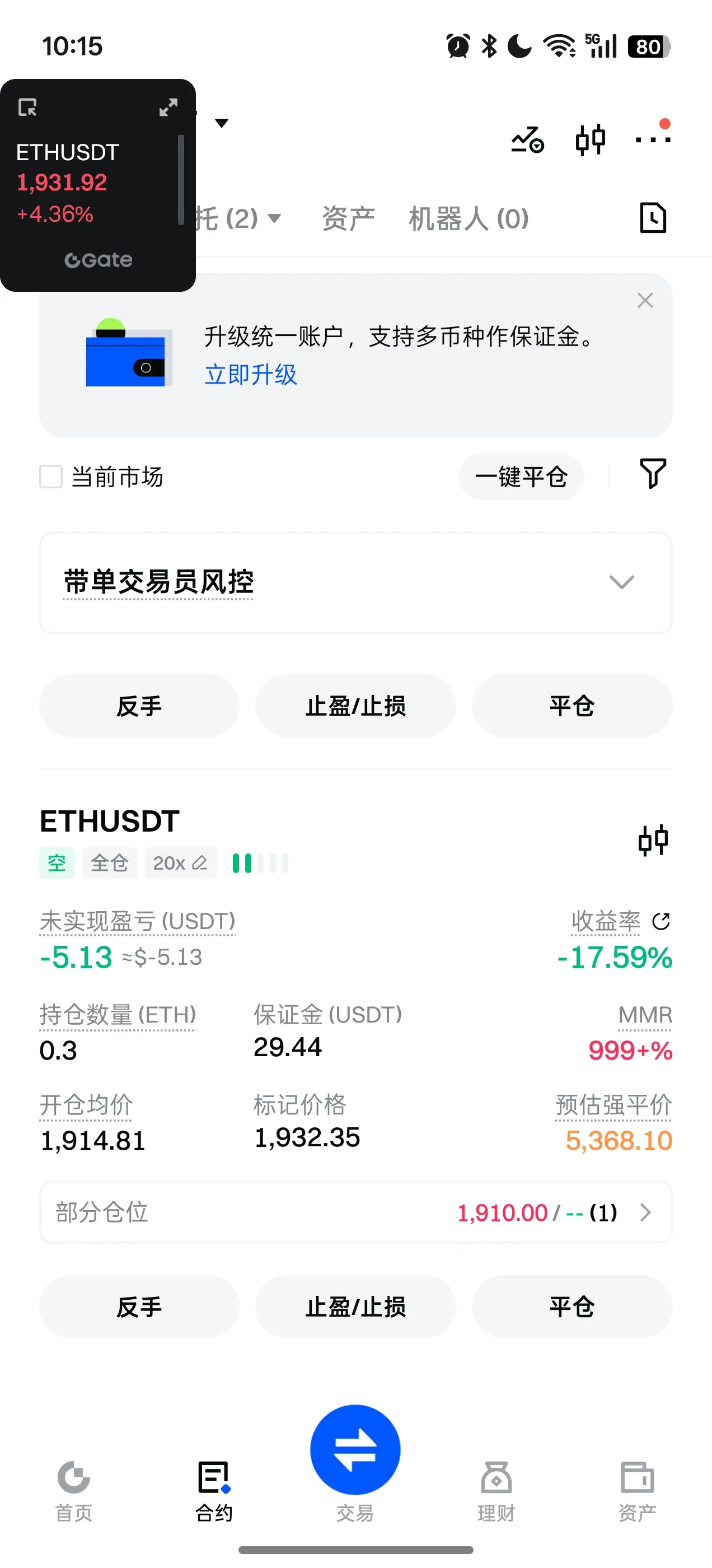
Task: Expand 带单交易员风控 section
Action: pyautogui.click(x=356, y=582)
